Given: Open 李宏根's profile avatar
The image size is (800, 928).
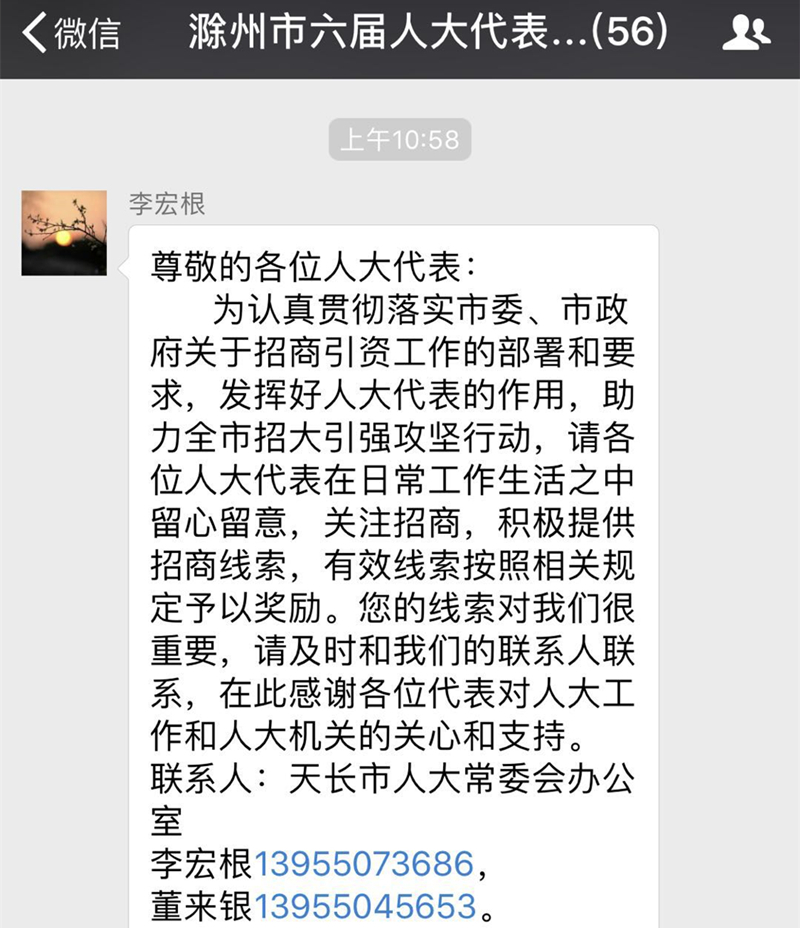Looking at the screenshot, I should click(x=64, y=231).
